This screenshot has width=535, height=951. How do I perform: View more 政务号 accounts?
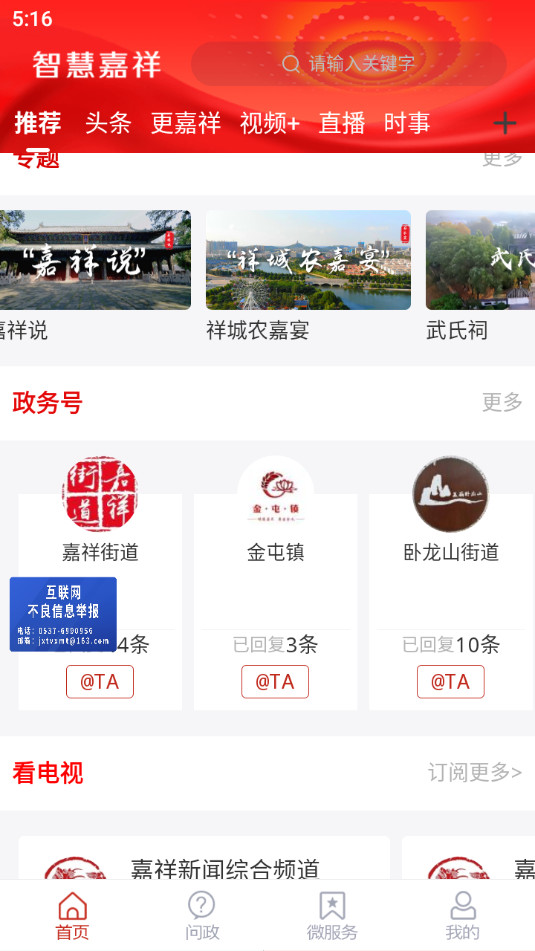[502, 402]
